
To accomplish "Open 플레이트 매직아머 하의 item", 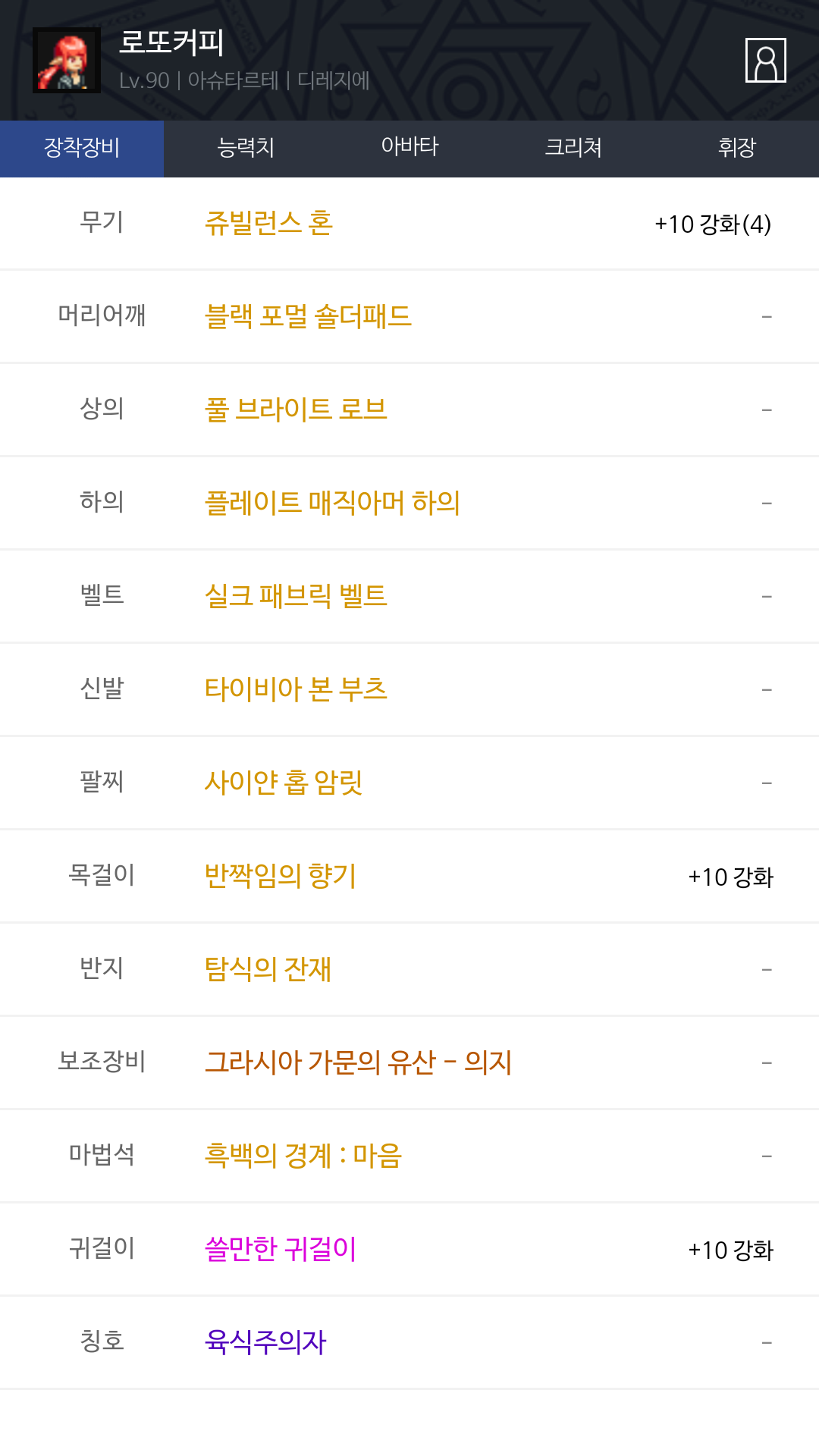I will (332, 503).
